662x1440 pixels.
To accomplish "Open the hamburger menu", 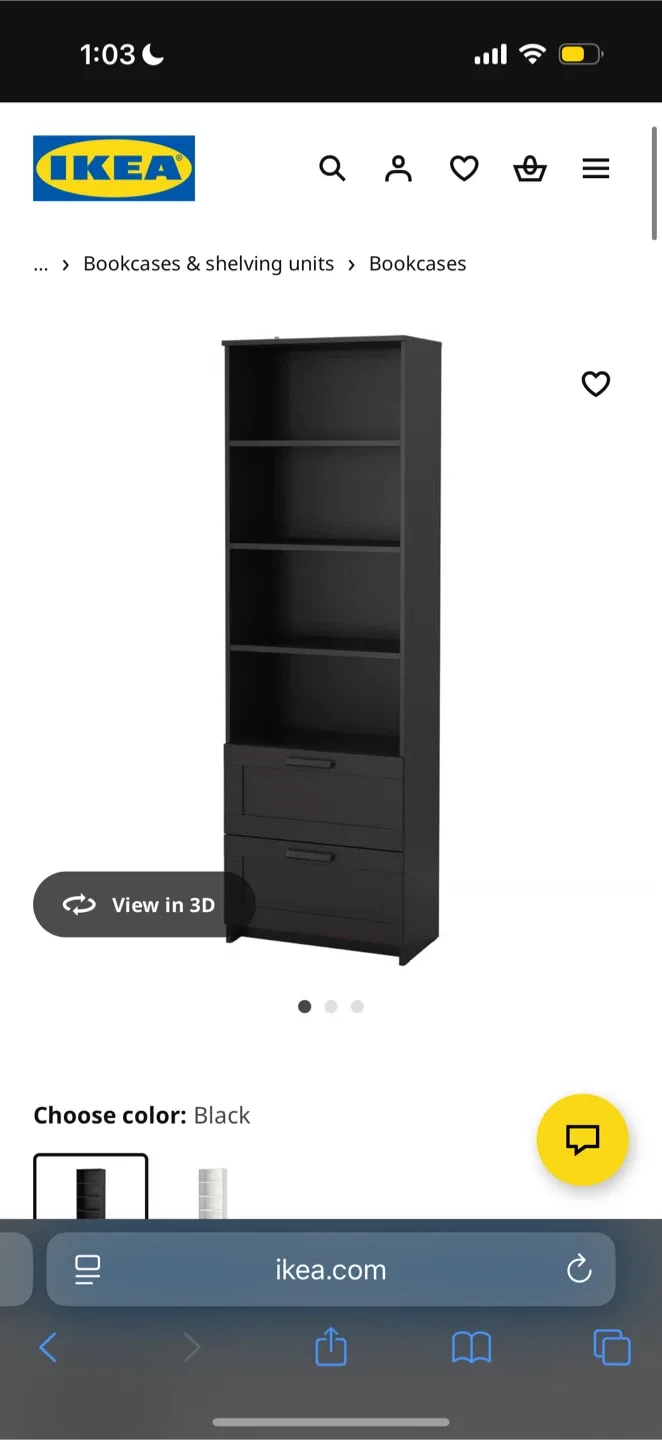I will [596, 168].
